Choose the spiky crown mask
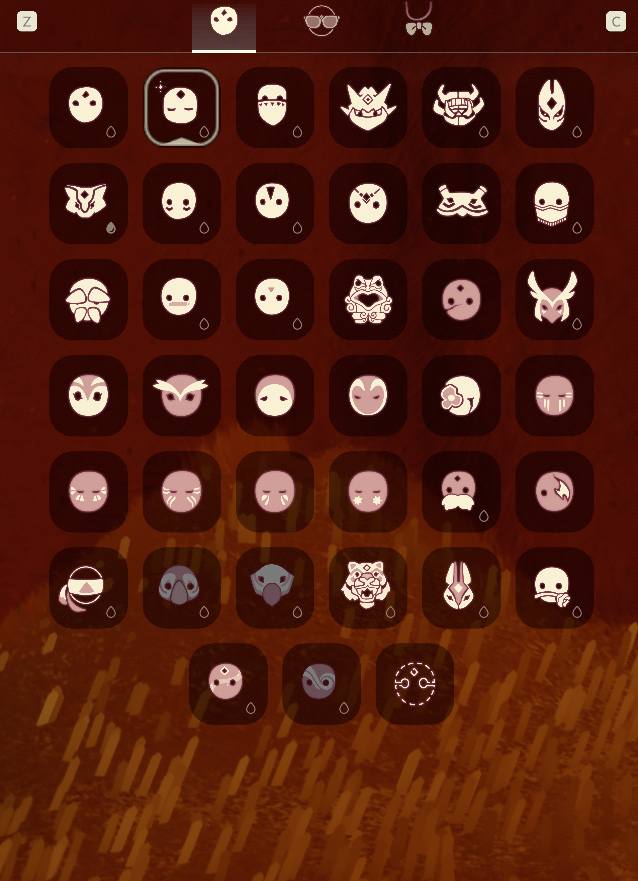This screenshot has width=638, height=881. [x=367, y=107]
